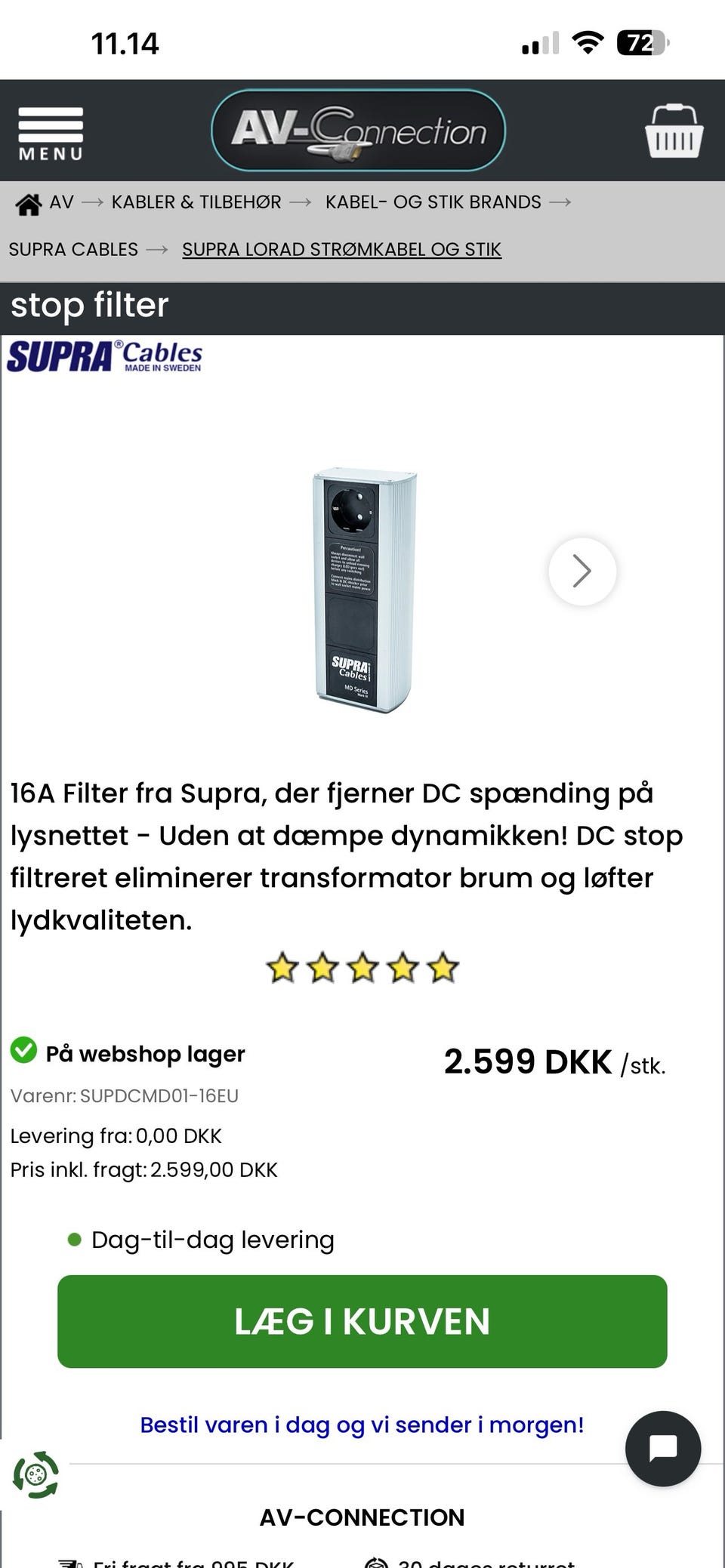The image size is (725, 1568).
Task: Open the chat bubble button
Action: [x=663, y=1449]
